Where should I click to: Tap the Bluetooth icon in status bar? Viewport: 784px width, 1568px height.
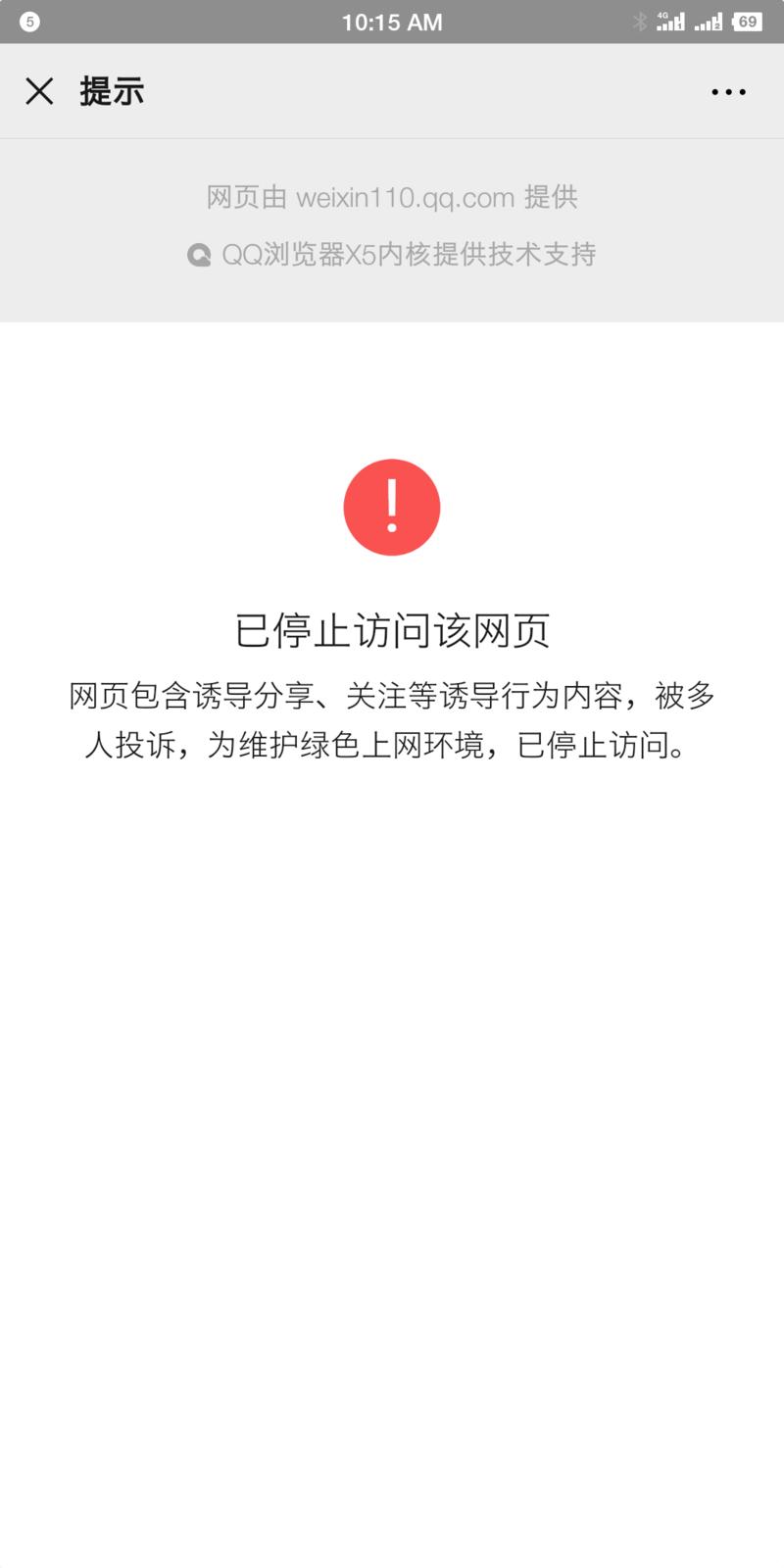click(x=642, y=20)
